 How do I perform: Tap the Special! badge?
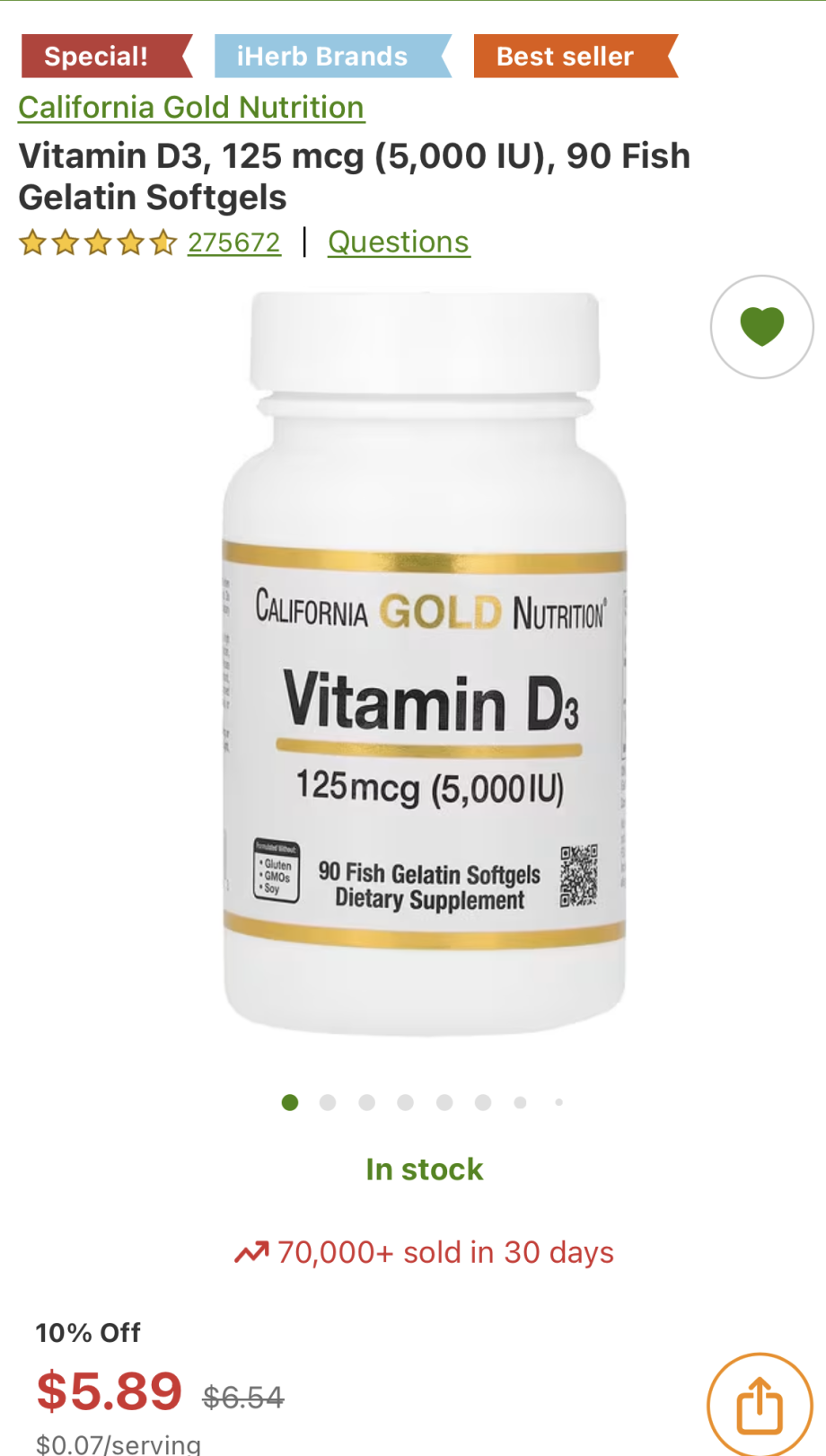coord(97,57)
